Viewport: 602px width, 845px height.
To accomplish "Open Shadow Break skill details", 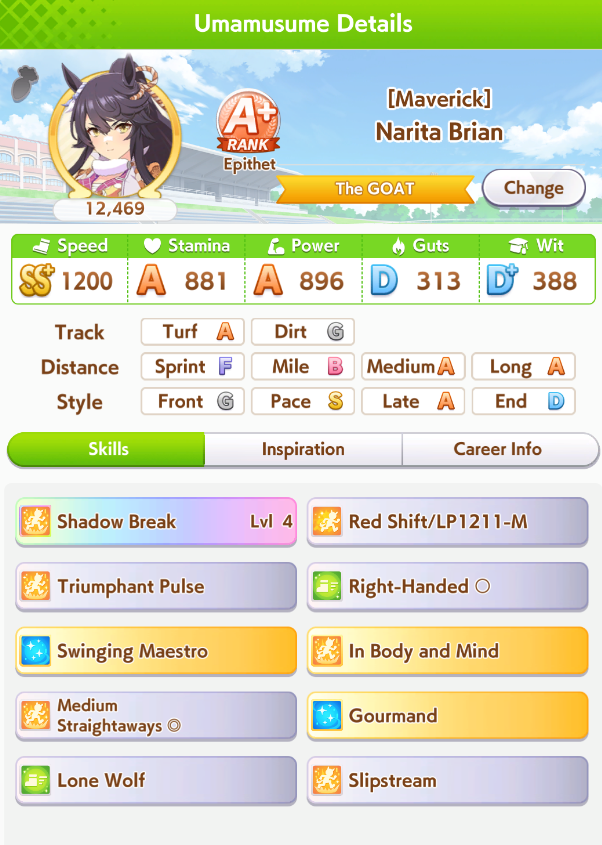I will tap(156, 521).
